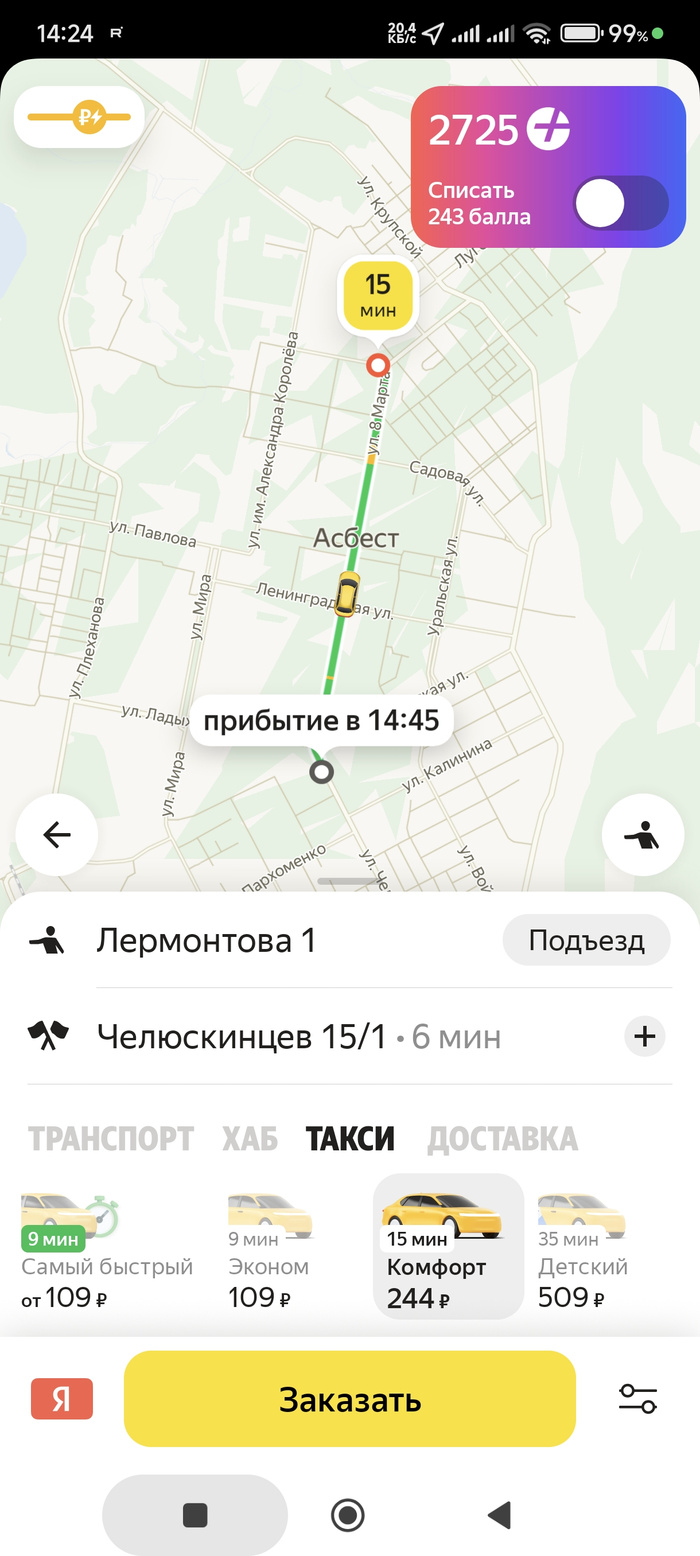Add another stop with plus icon
The width and height of the screenshot is (700, 1556).
pos(645,1037)
